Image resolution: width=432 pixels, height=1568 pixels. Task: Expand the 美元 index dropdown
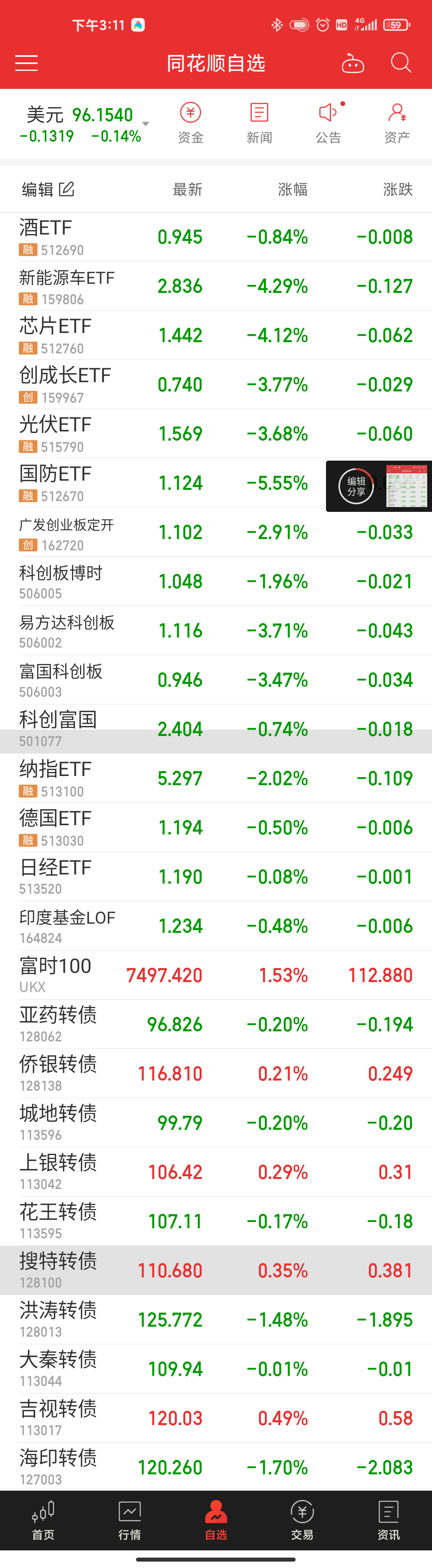pos(146,124)
